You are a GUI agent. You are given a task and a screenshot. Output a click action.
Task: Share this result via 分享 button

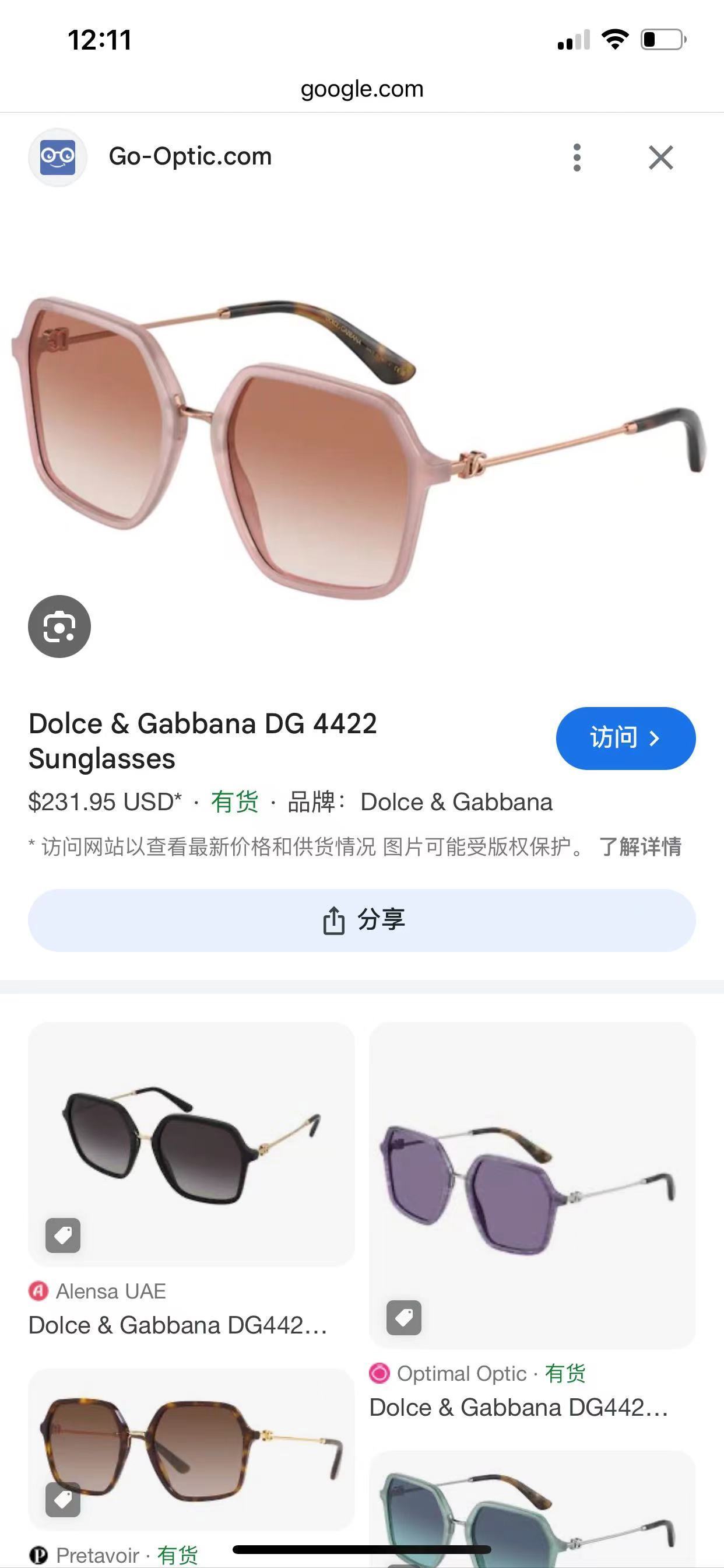[362, 920]
